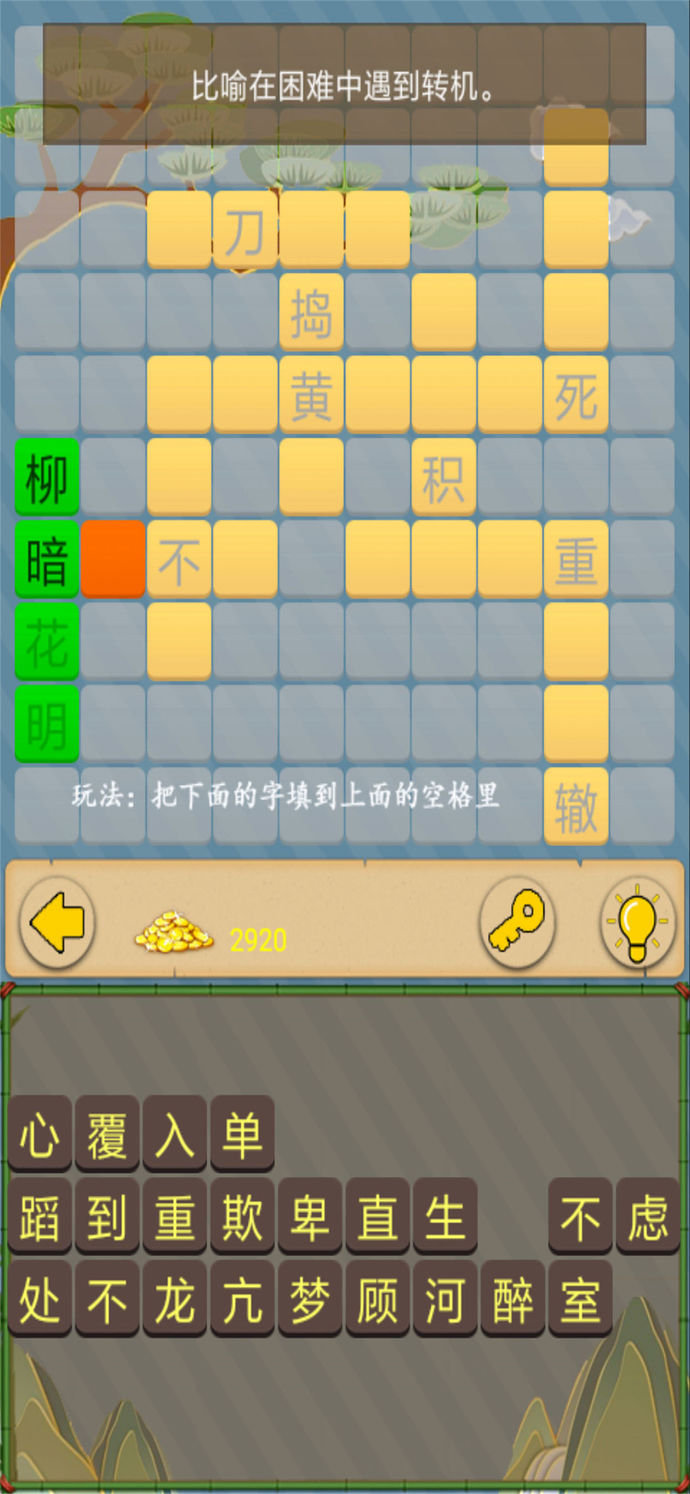690x1494 pixels.
Task: Select the 生 character tile
Action: click(x=445, y=1216)
